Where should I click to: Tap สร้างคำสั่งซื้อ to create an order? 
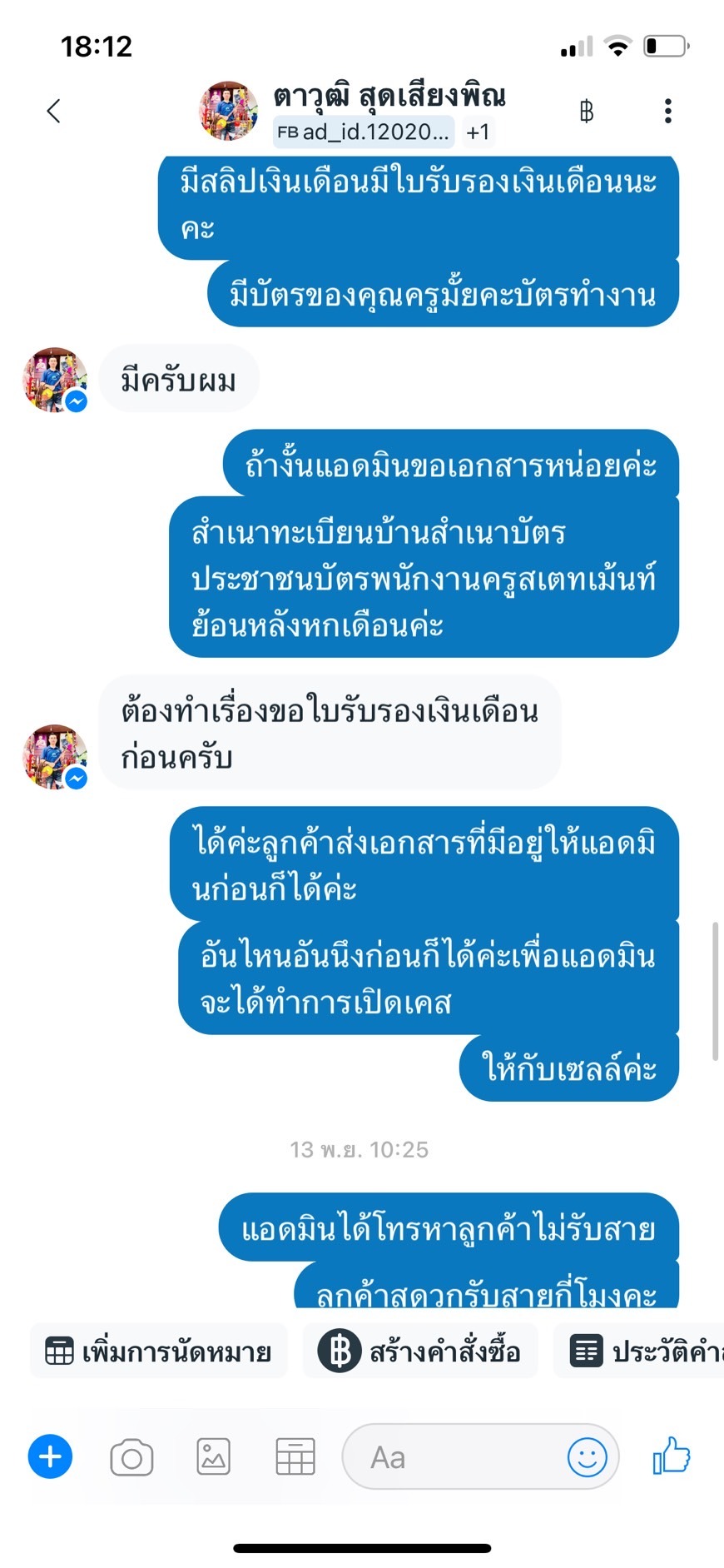420,1351
